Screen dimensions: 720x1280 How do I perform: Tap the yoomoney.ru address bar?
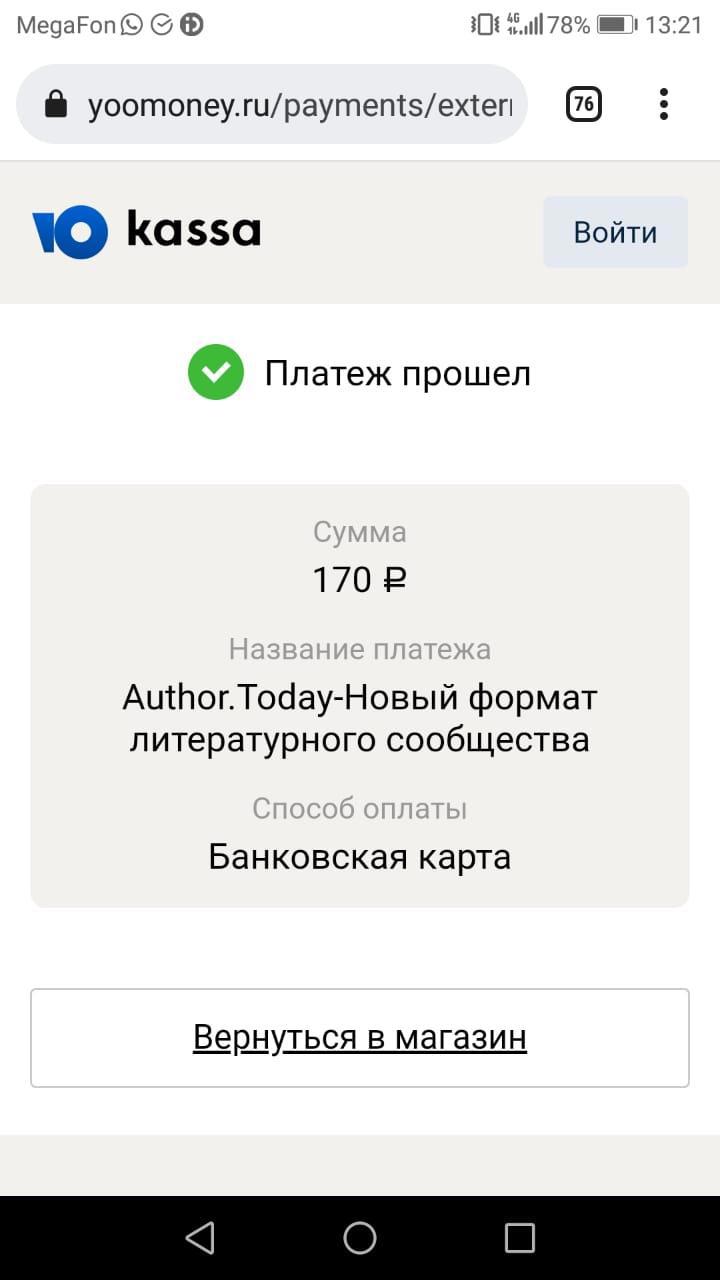pyautogui.click(x=290, y=105)
